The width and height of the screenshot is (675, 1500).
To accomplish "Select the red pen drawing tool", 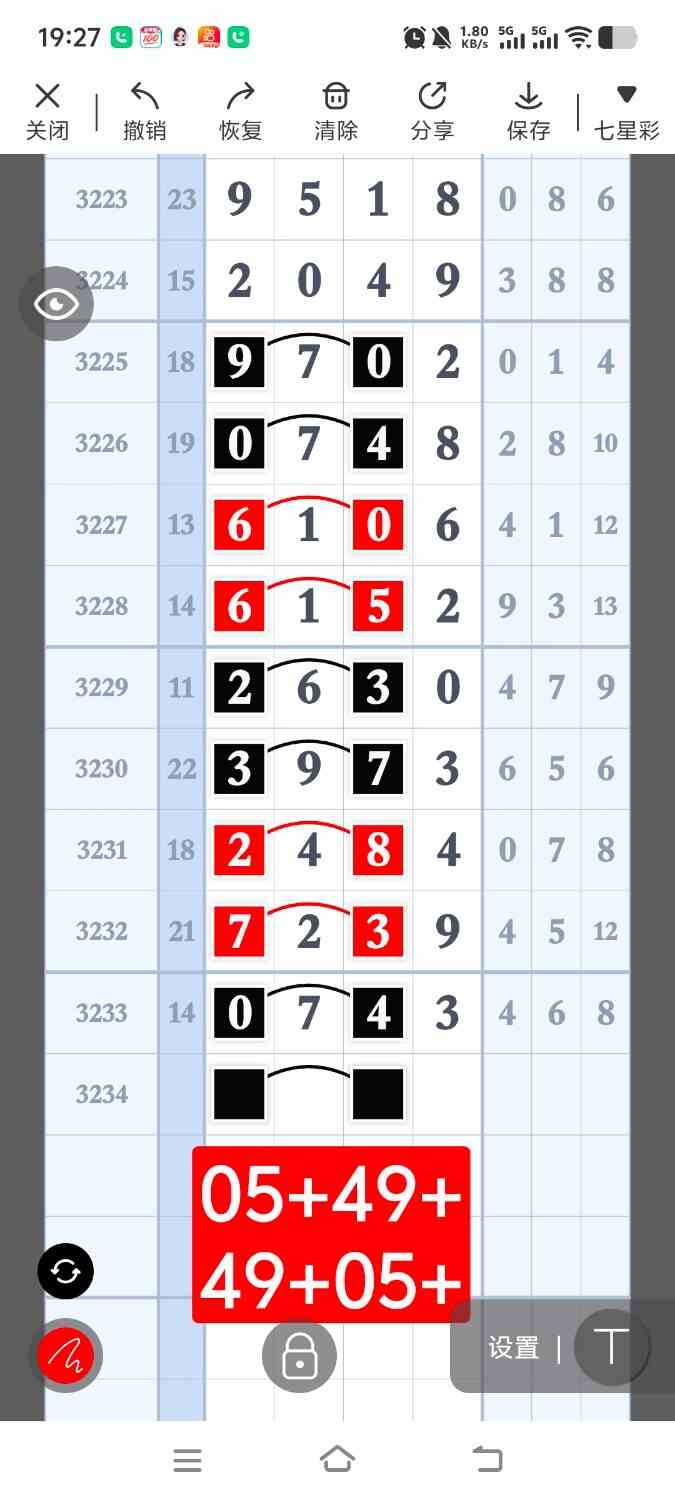I will [65, 1355].
